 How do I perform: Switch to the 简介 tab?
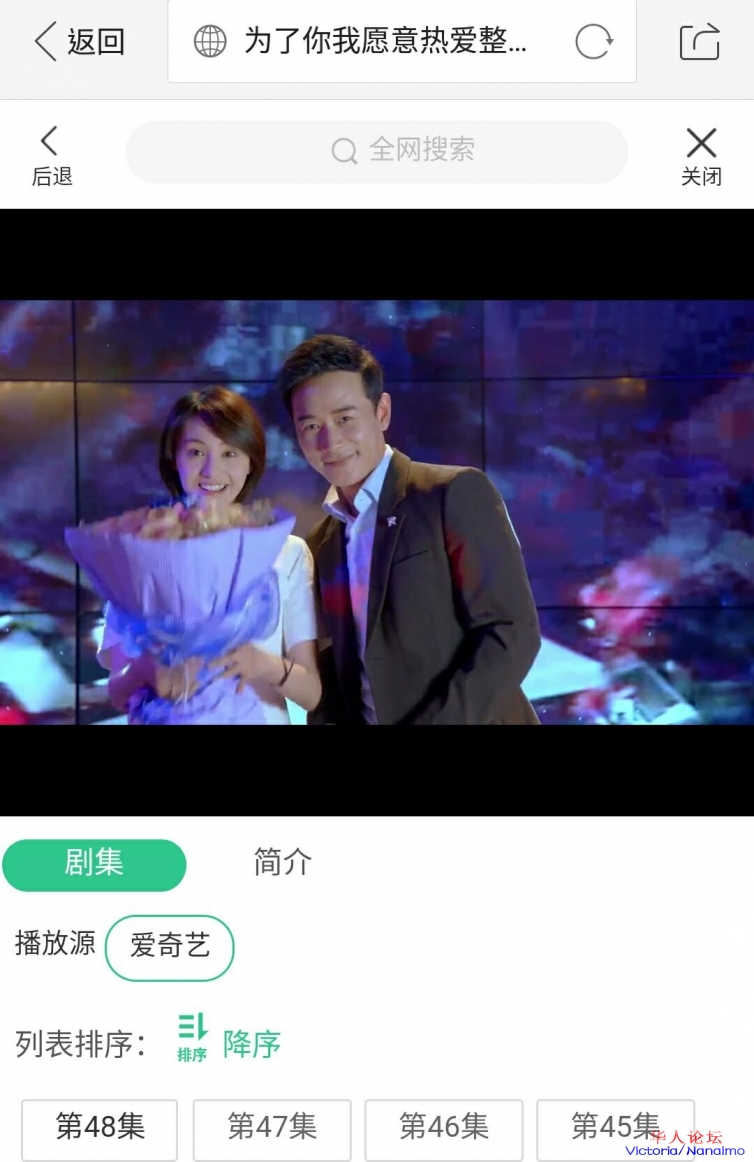(283, 862)
